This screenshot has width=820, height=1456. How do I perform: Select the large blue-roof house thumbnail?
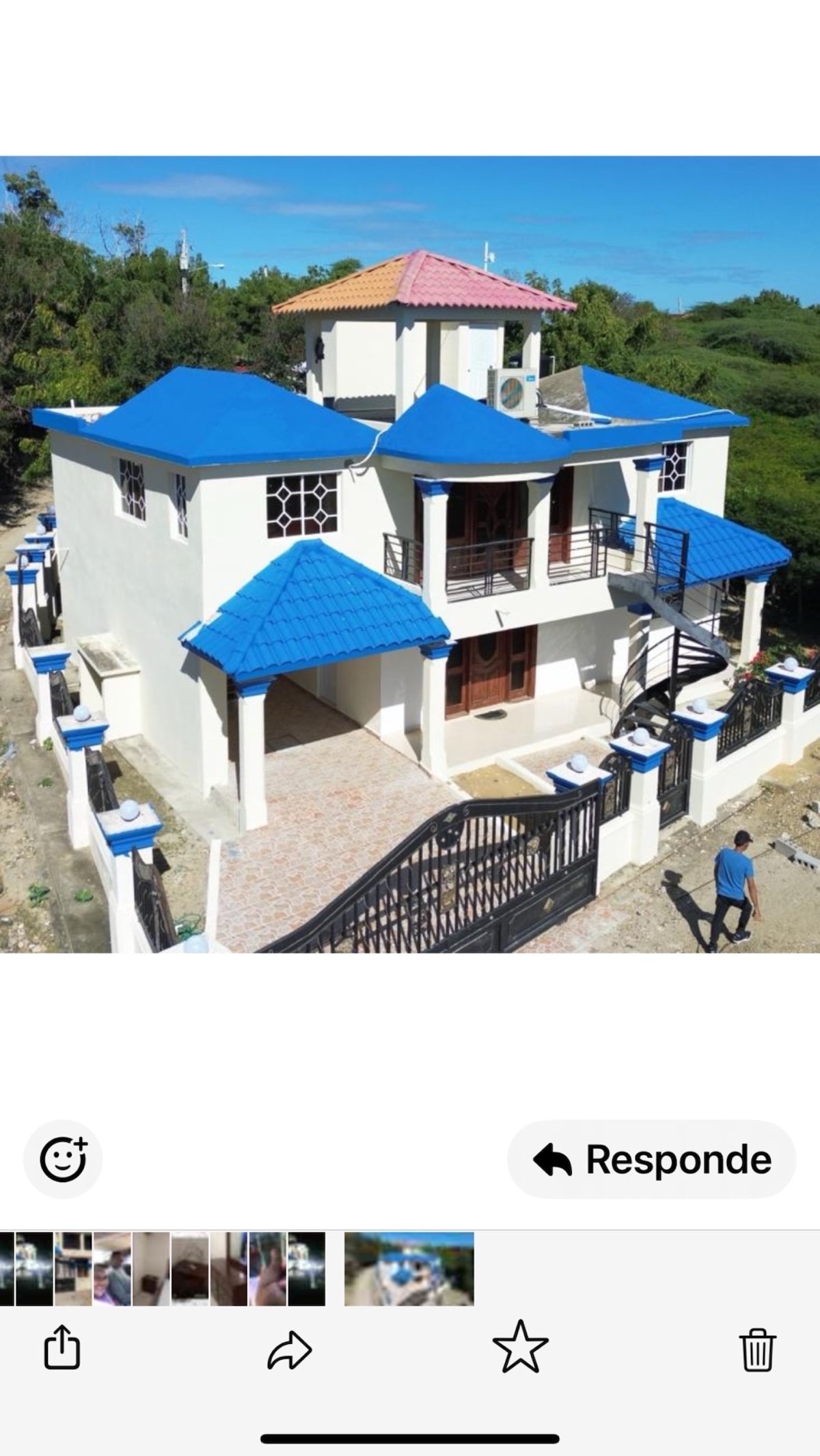(409, 1269)
